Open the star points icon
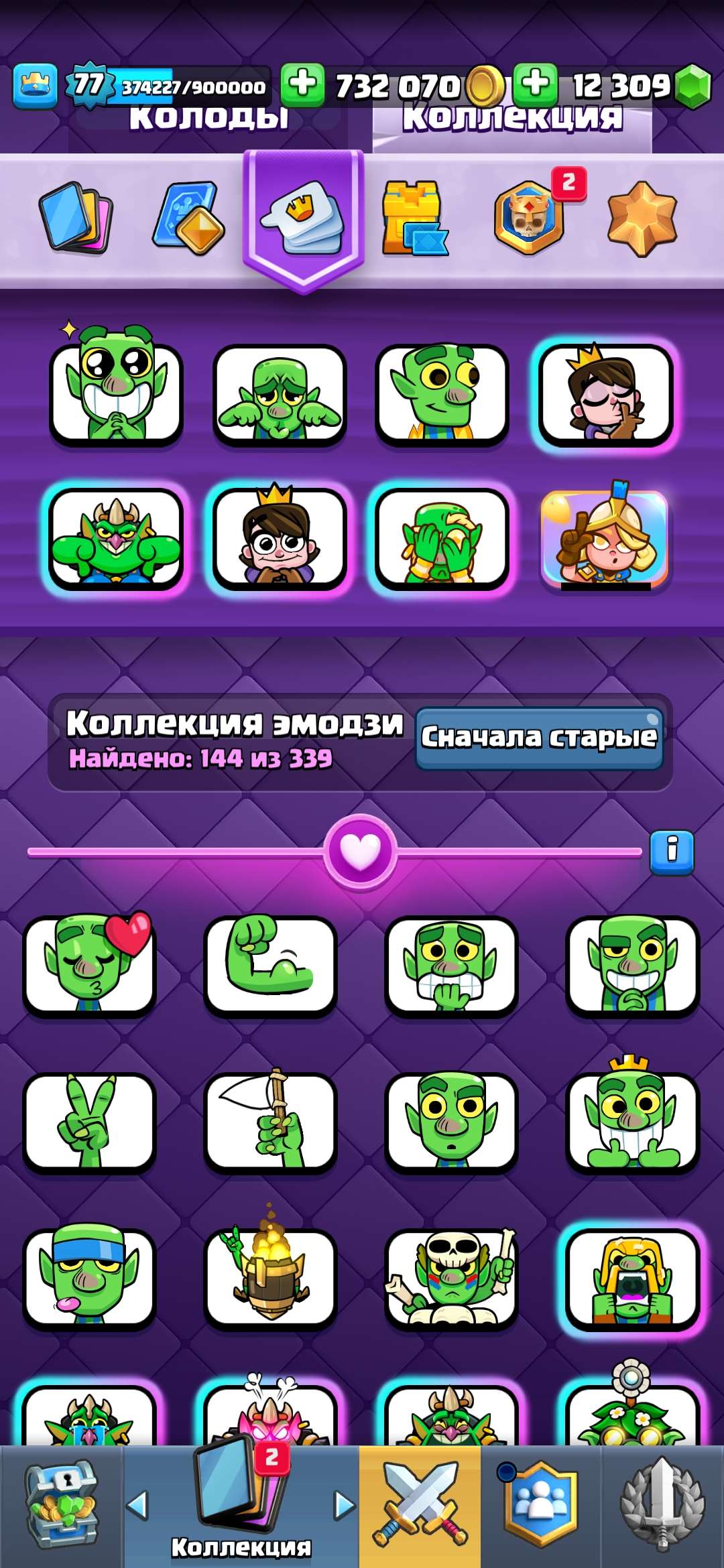Viewport: 724px width, 1568px height. pyautogui.click(x=645, y=218)
